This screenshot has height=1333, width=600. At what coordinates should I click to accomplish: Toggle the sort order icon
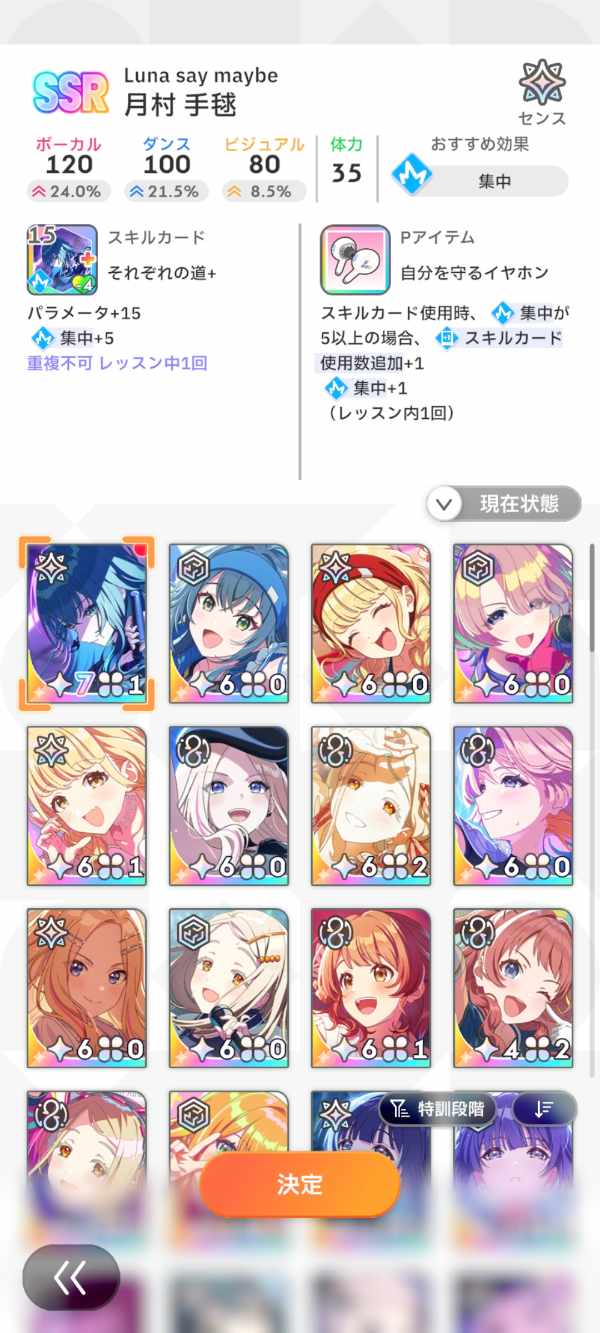click(x=544, y=1108)
